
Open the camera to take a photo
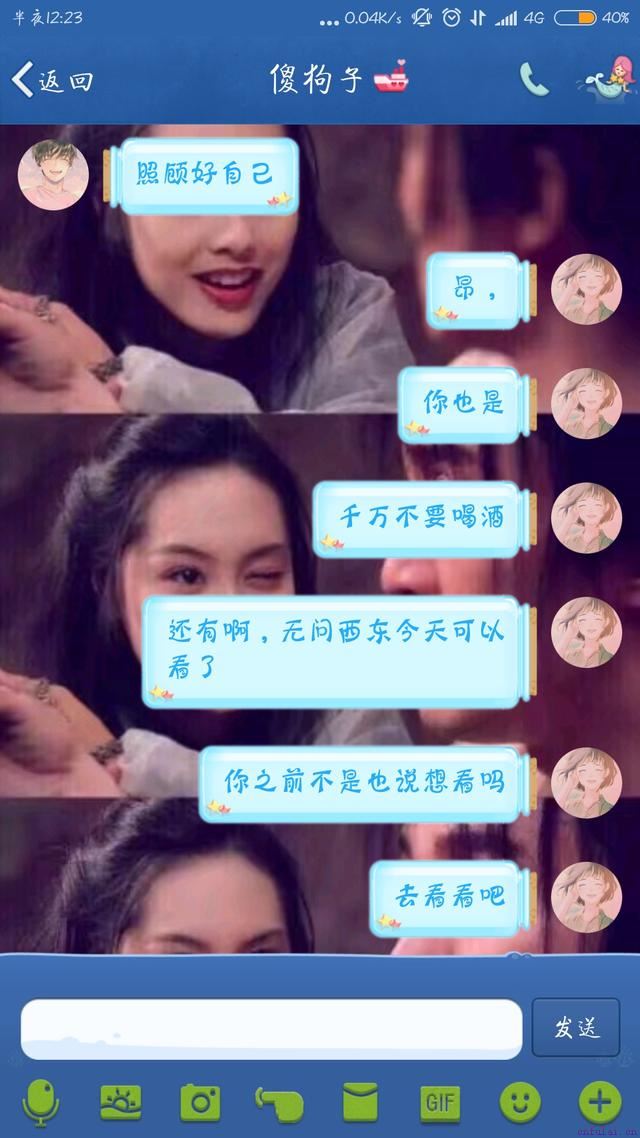tap(200, 1102)
